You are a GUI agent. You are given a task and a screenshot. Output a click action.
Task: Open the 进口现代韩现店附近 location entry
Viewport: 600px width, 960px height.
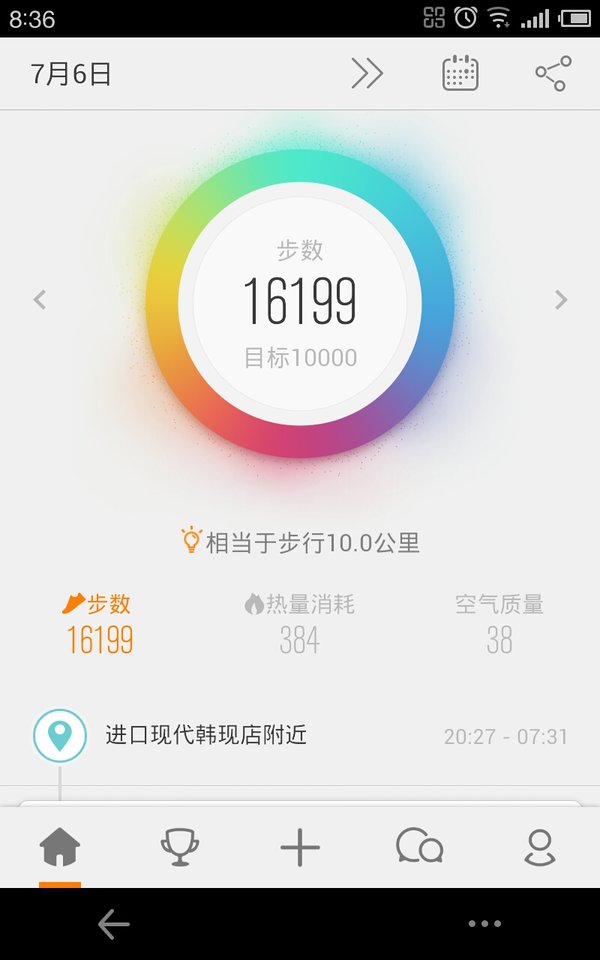coord(300,735)
